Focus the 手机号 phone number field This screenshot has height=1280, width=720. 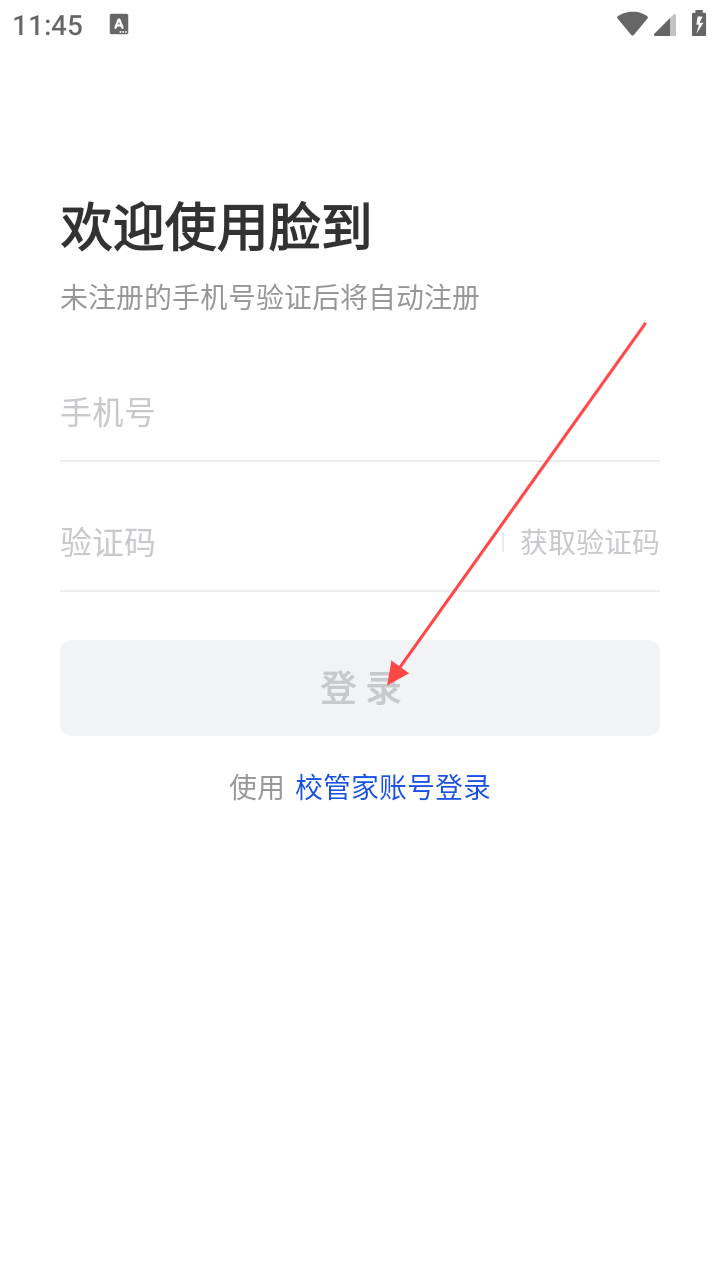(360, 413)
